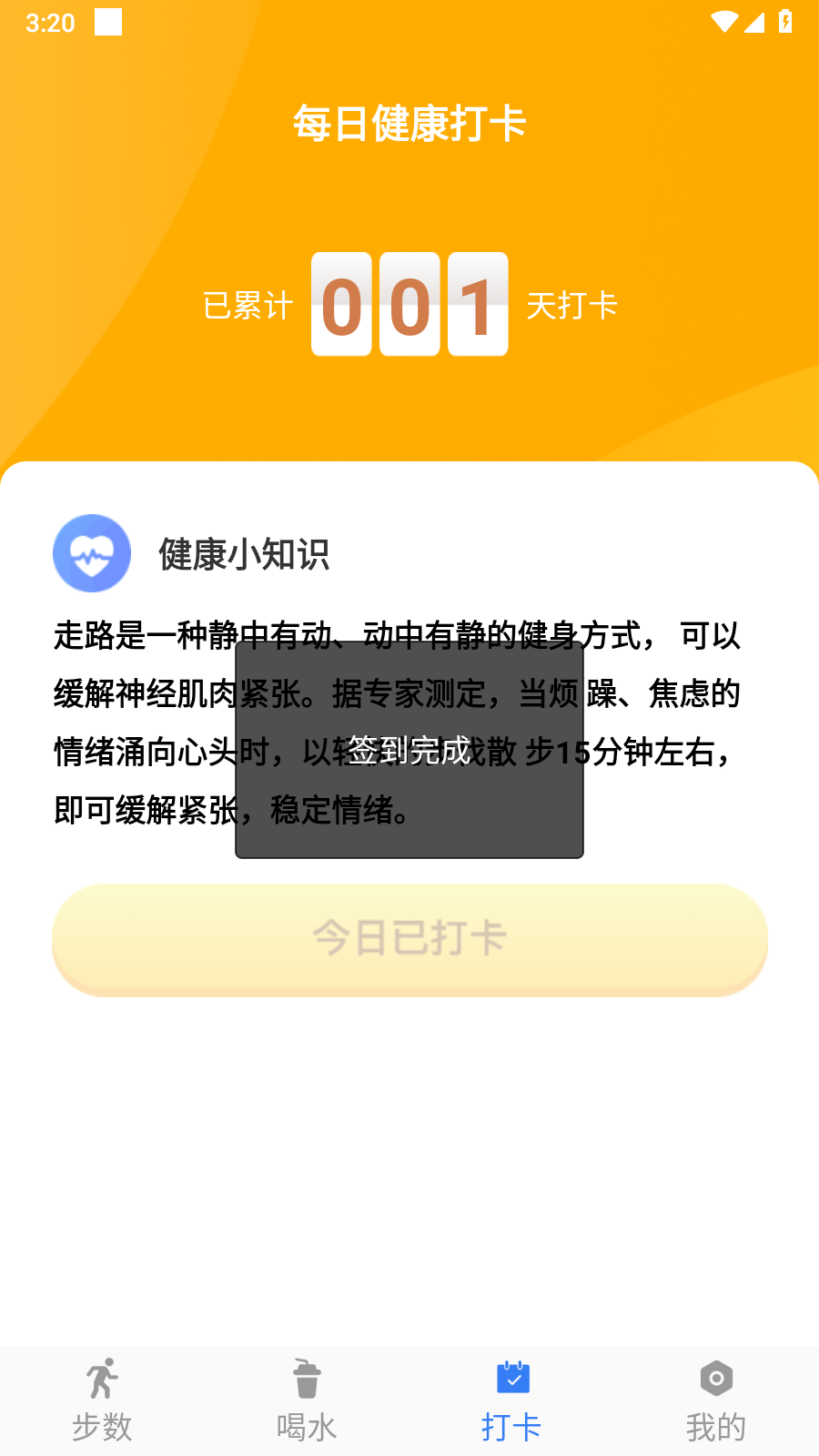Tap the flip-counter digit 1

pyautogui.click(x=477, y=304)
